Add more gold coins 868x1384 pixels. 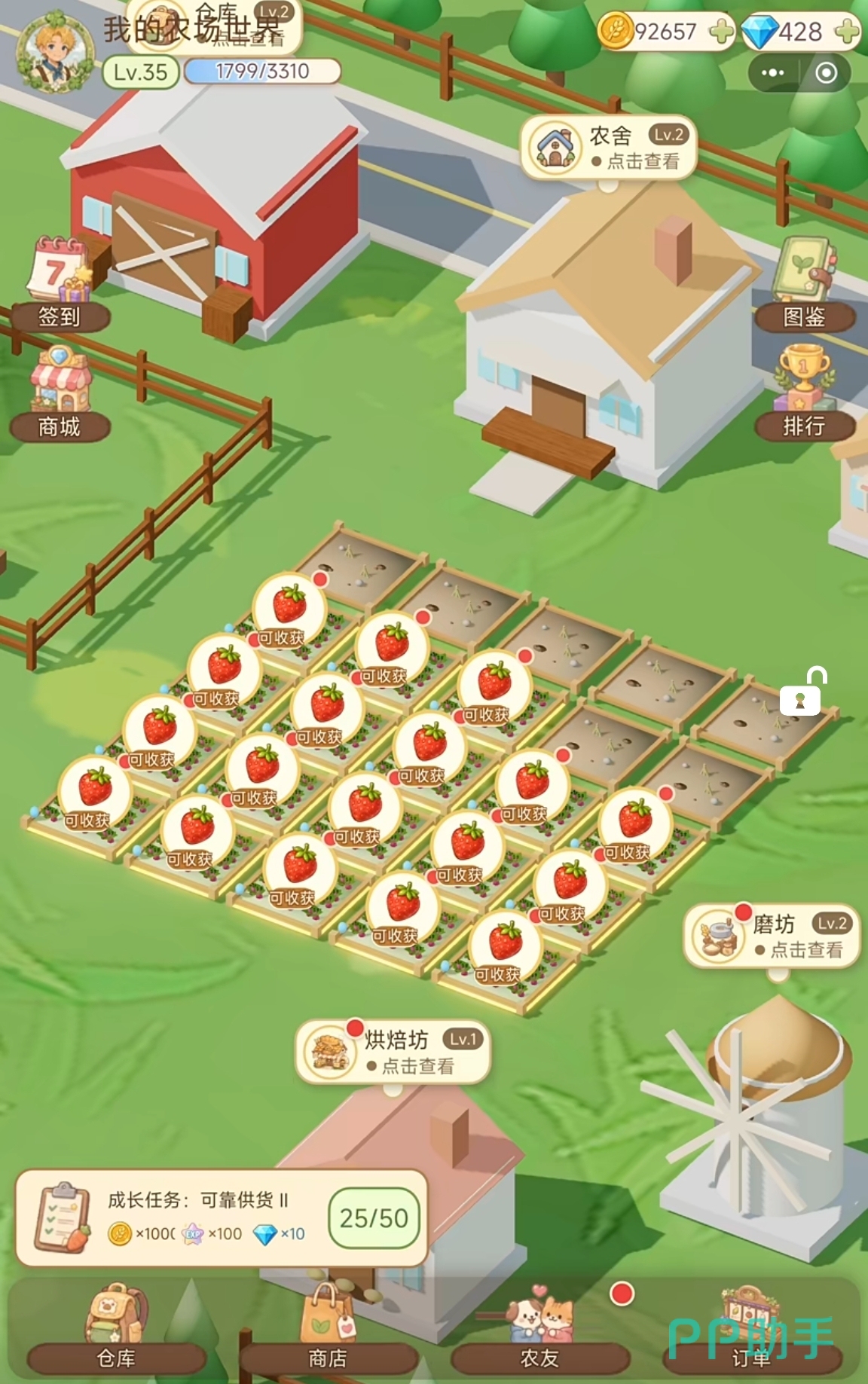point(722,32)
